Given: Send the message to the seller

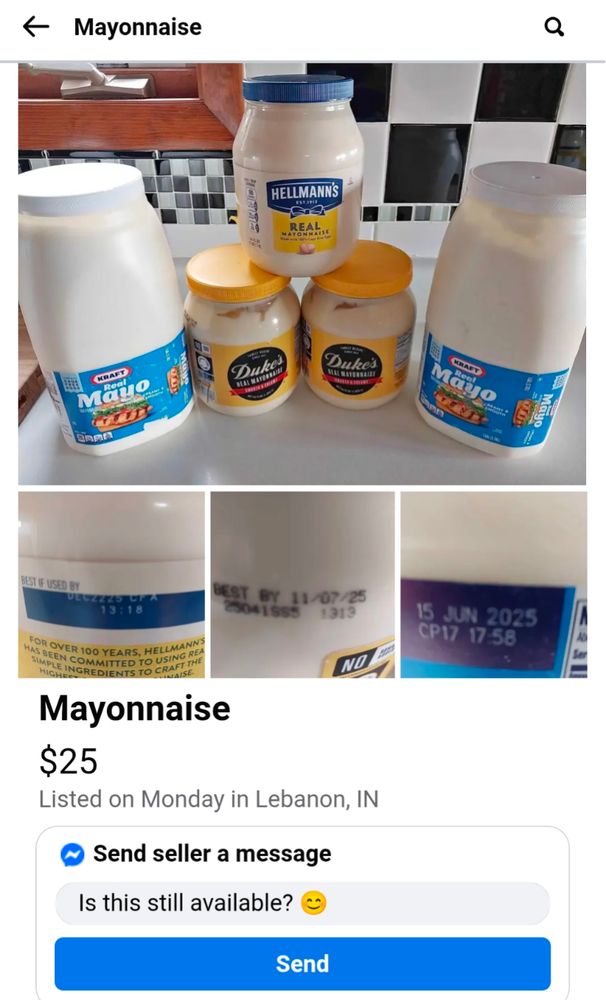Looking at the screenshot, I should point(302,964).
